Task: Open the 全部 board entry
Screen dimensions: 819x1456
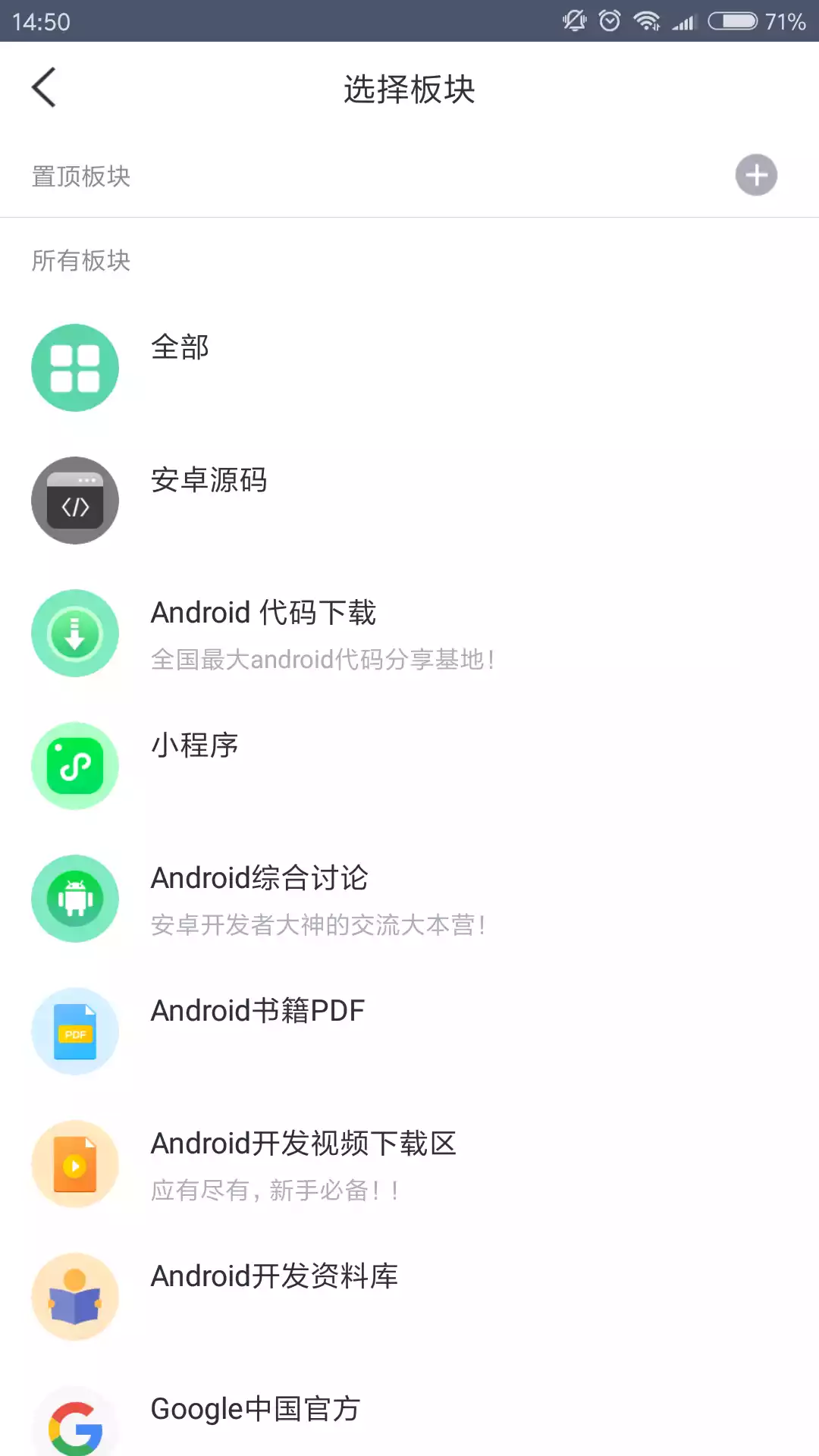Action: coord(180,348)
